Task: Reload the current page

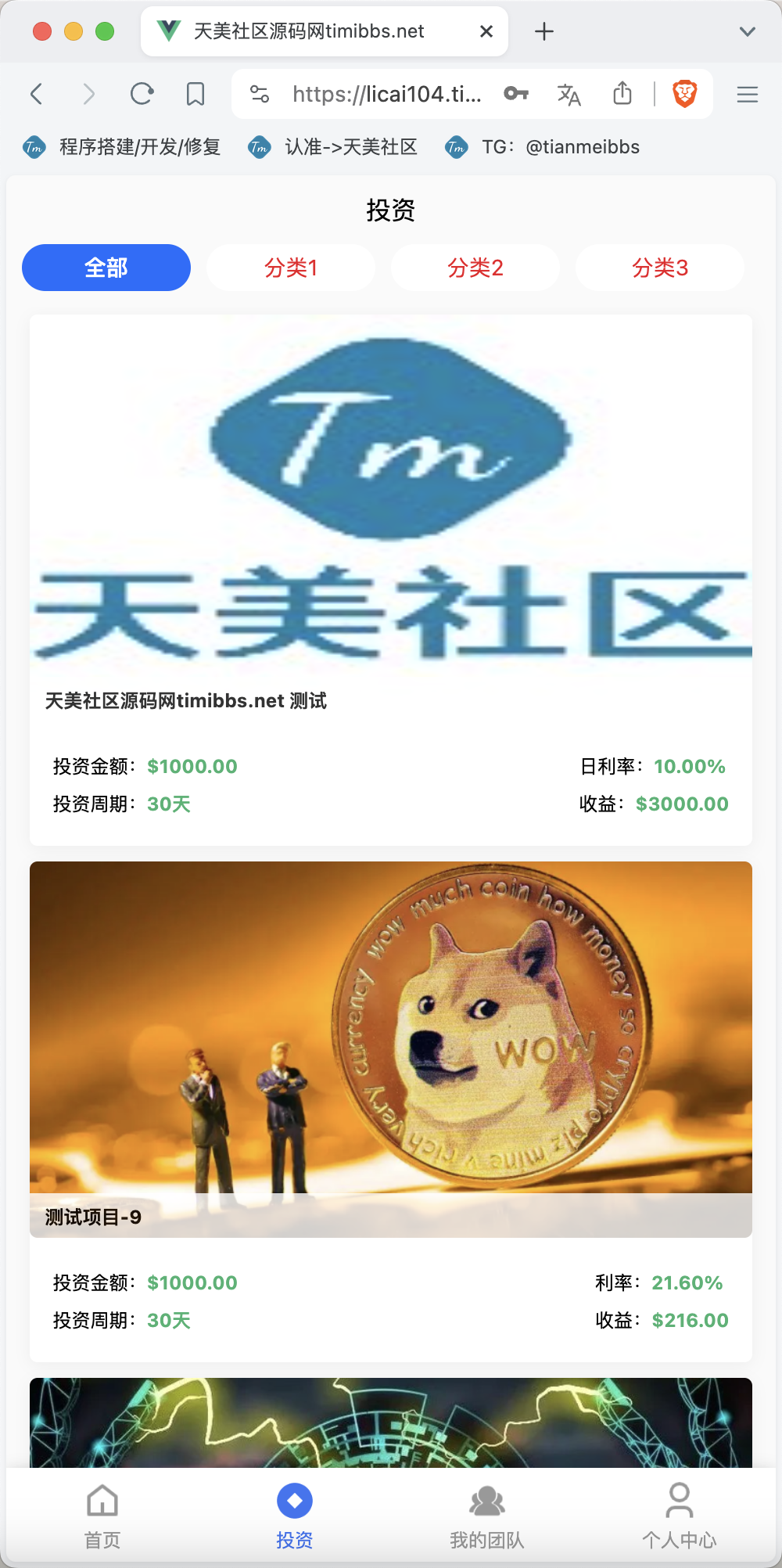Action: [142, 94]
